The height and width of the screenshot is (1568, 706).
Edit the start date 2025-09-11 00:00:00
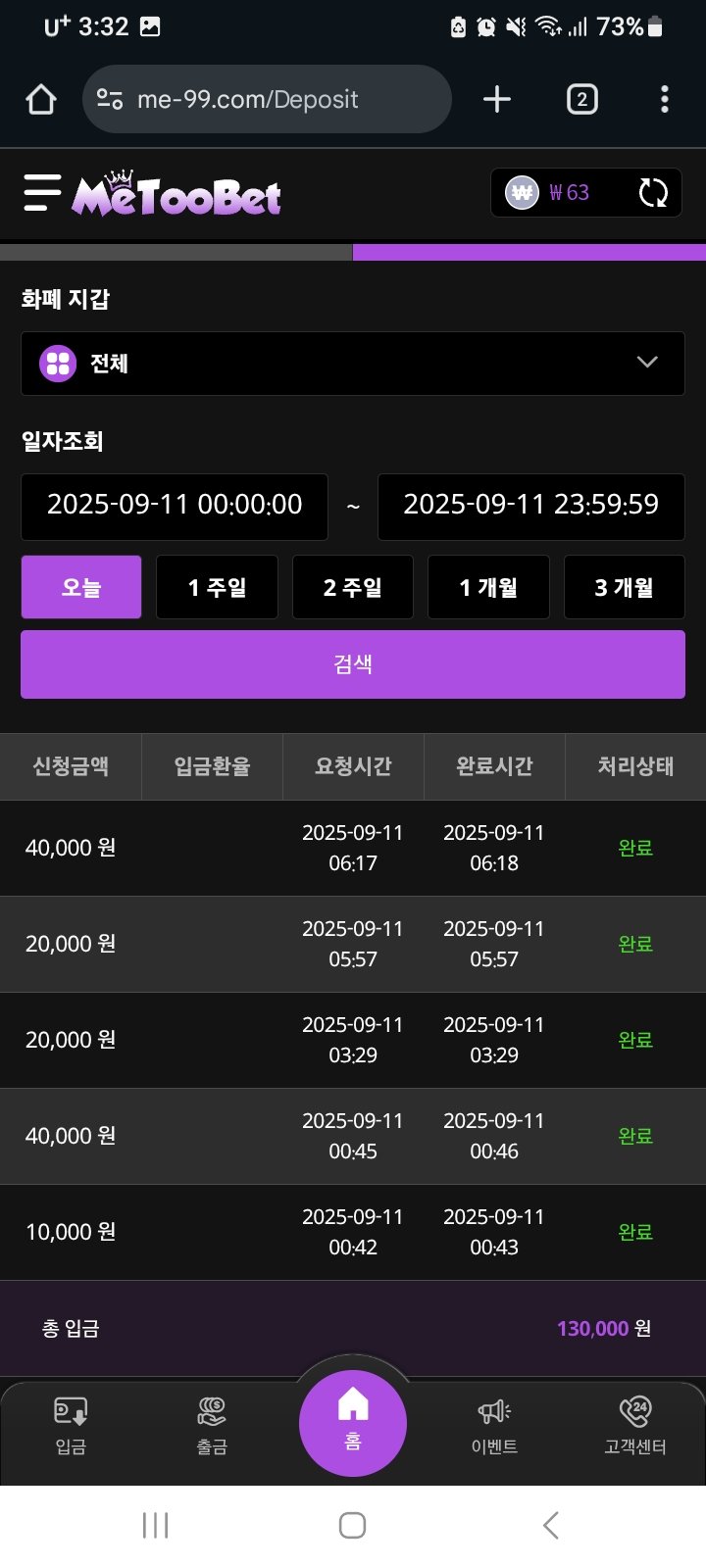pyautogui.click(x=175, y=506)
